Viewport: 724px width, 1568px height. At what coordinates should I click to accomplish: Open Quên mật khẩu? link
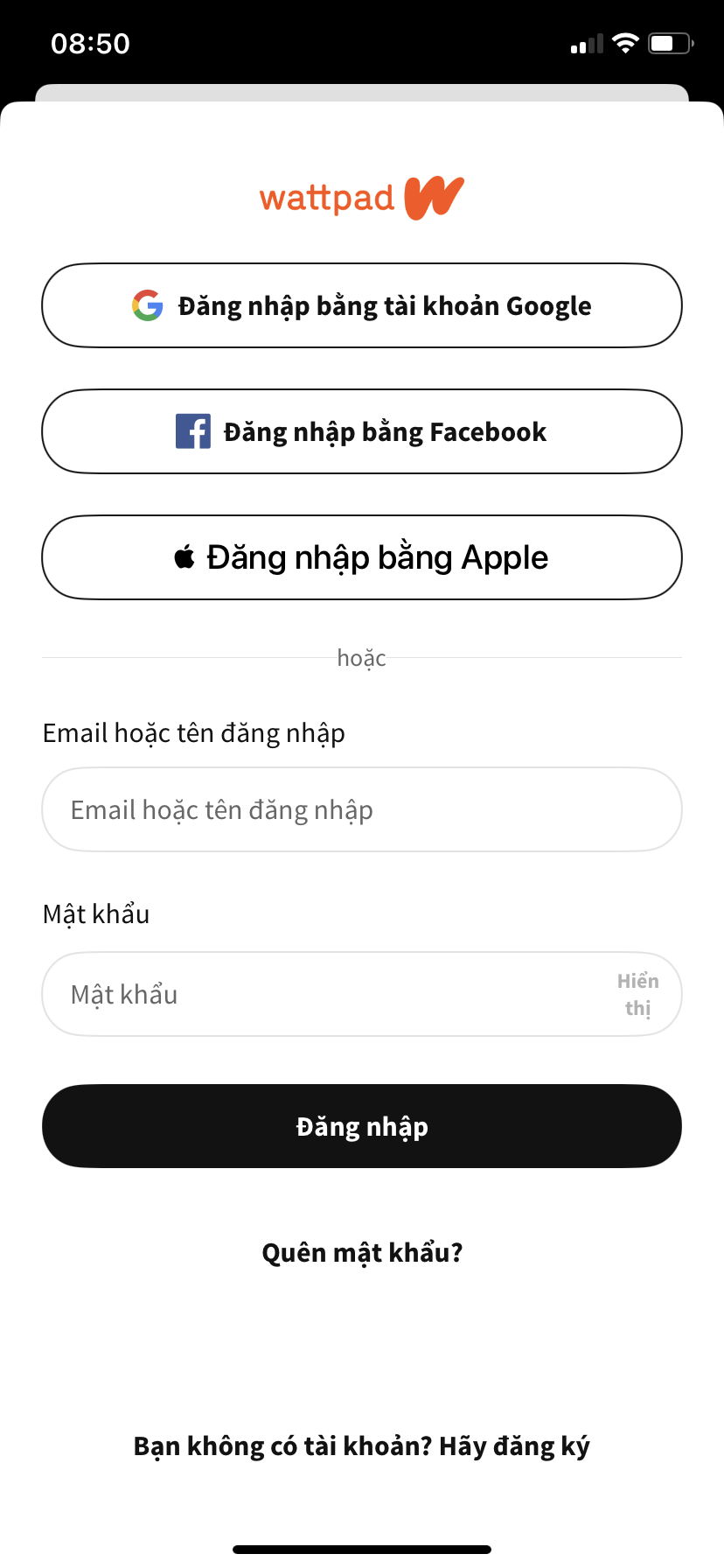(362, 1252)
